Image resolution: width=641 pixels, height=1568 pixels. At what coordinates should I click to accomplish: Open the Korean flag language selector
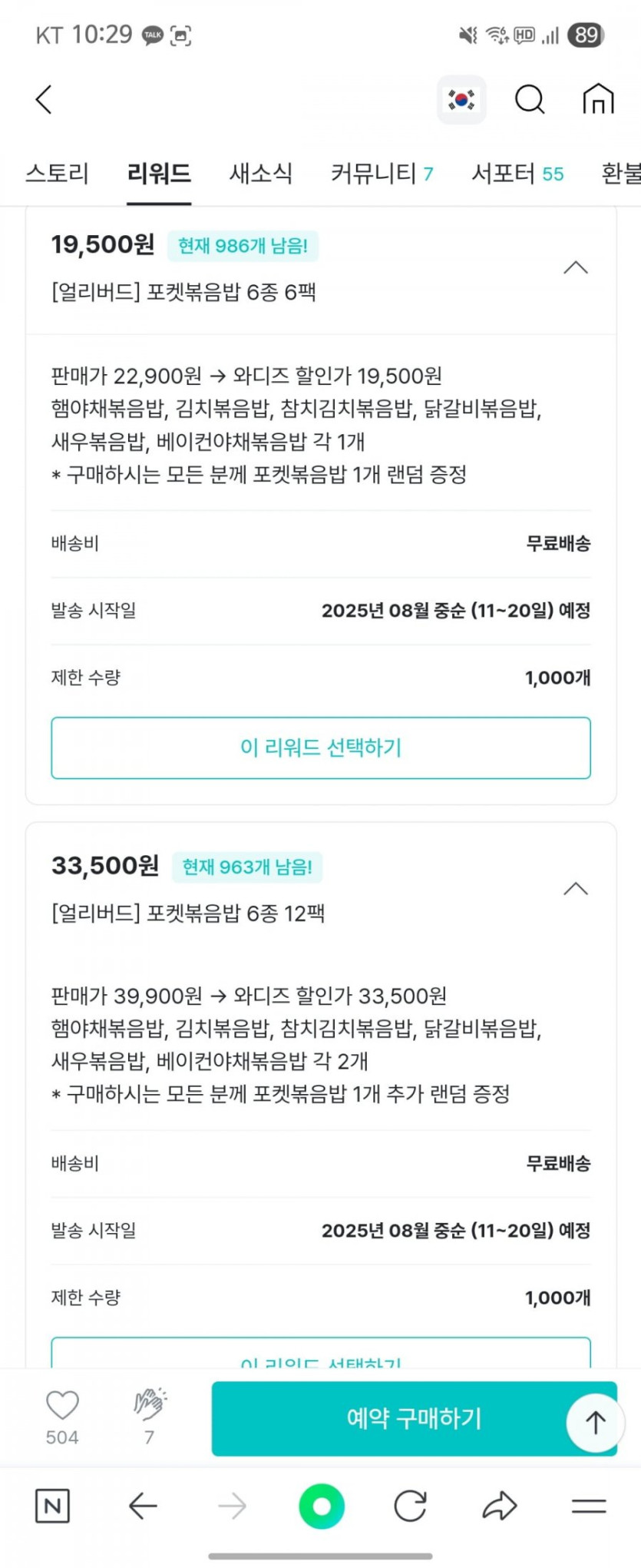tap(461, 99)
